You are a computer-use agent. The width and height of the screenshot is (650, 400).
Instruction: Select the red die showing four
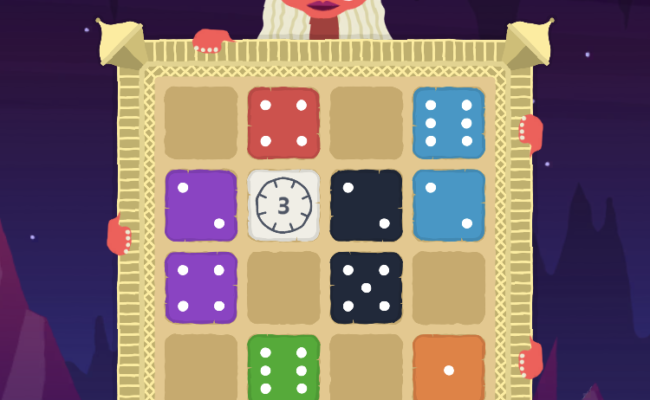[x=284, y=123]
